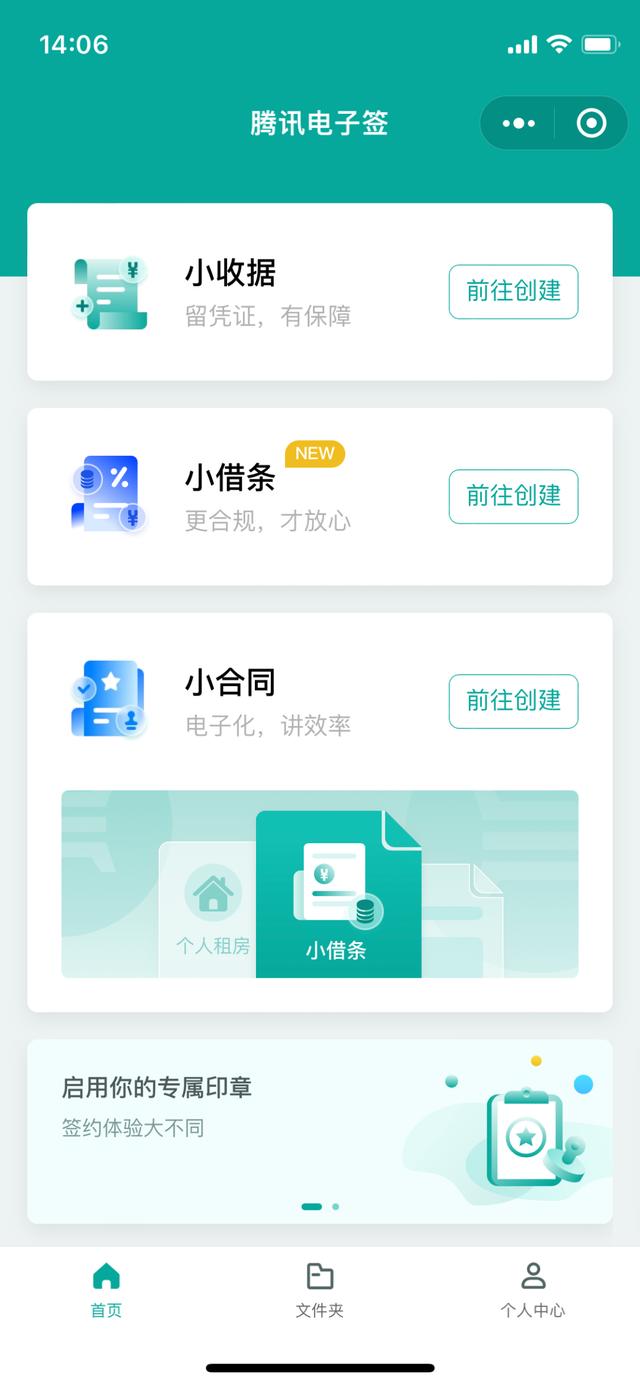Go to the 个人中心 tab
This screenshot has height=1386, width=640.
pos(532,1289)
